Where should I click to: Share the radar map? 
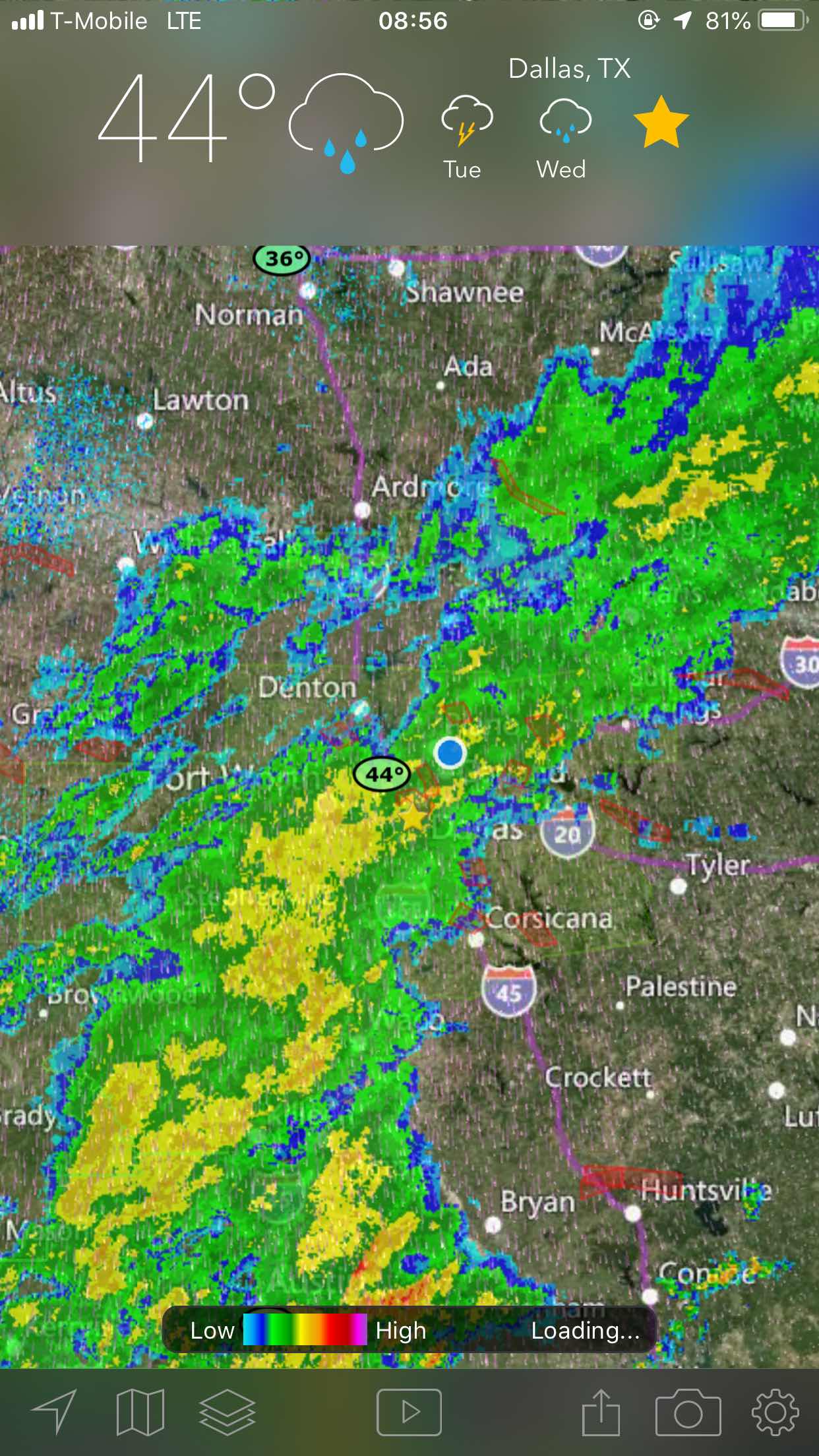tap(601, 1412)
